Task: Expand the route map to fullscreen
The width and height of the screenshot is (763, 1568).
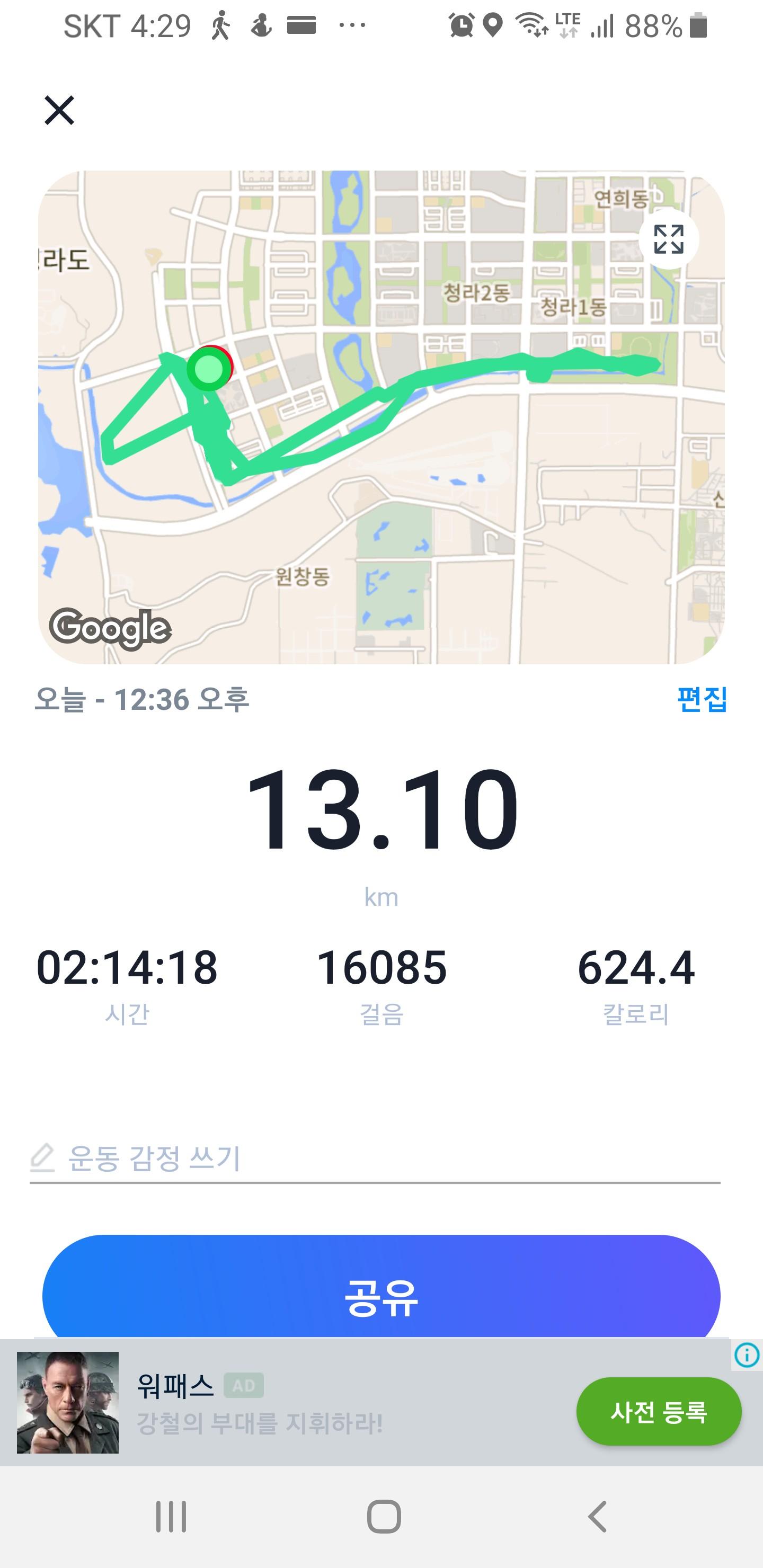Action: pyautogui.click(x=668, y=239)
